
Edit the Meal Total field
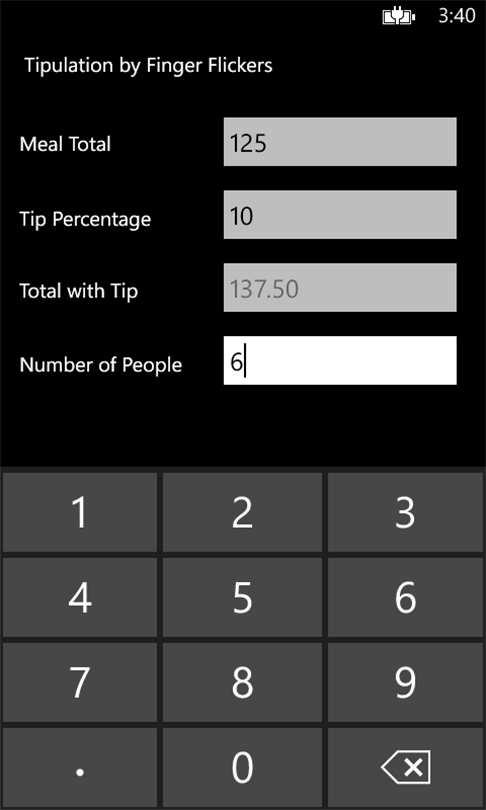click(340, 142)
